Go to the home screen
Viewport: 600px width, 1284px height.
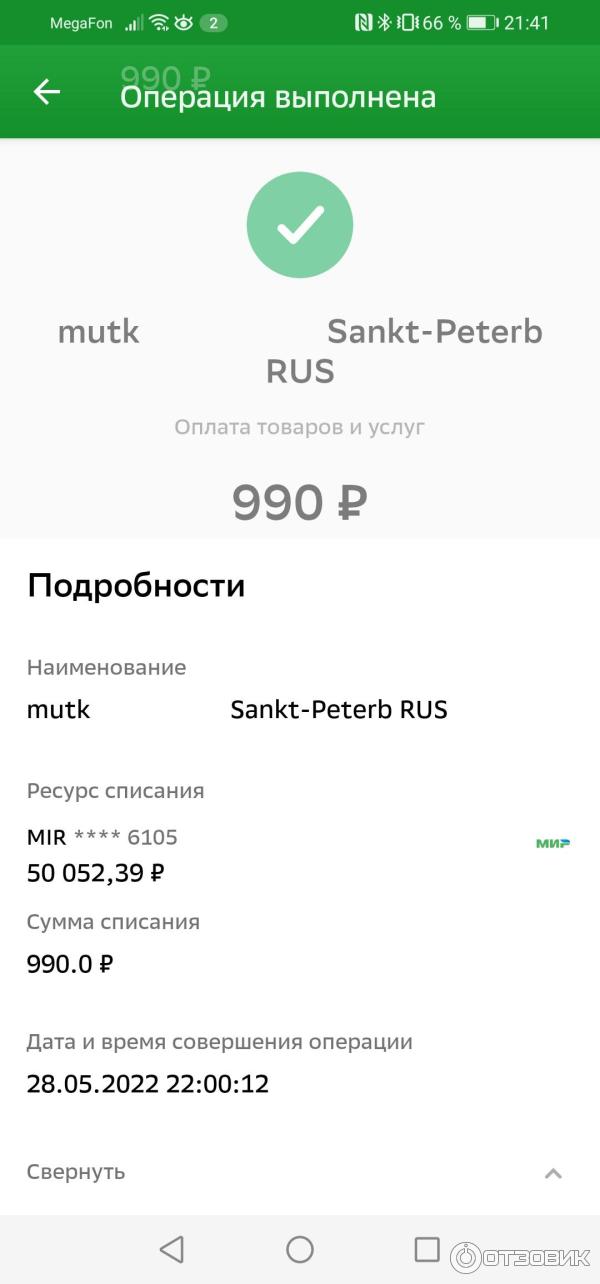300,1249
